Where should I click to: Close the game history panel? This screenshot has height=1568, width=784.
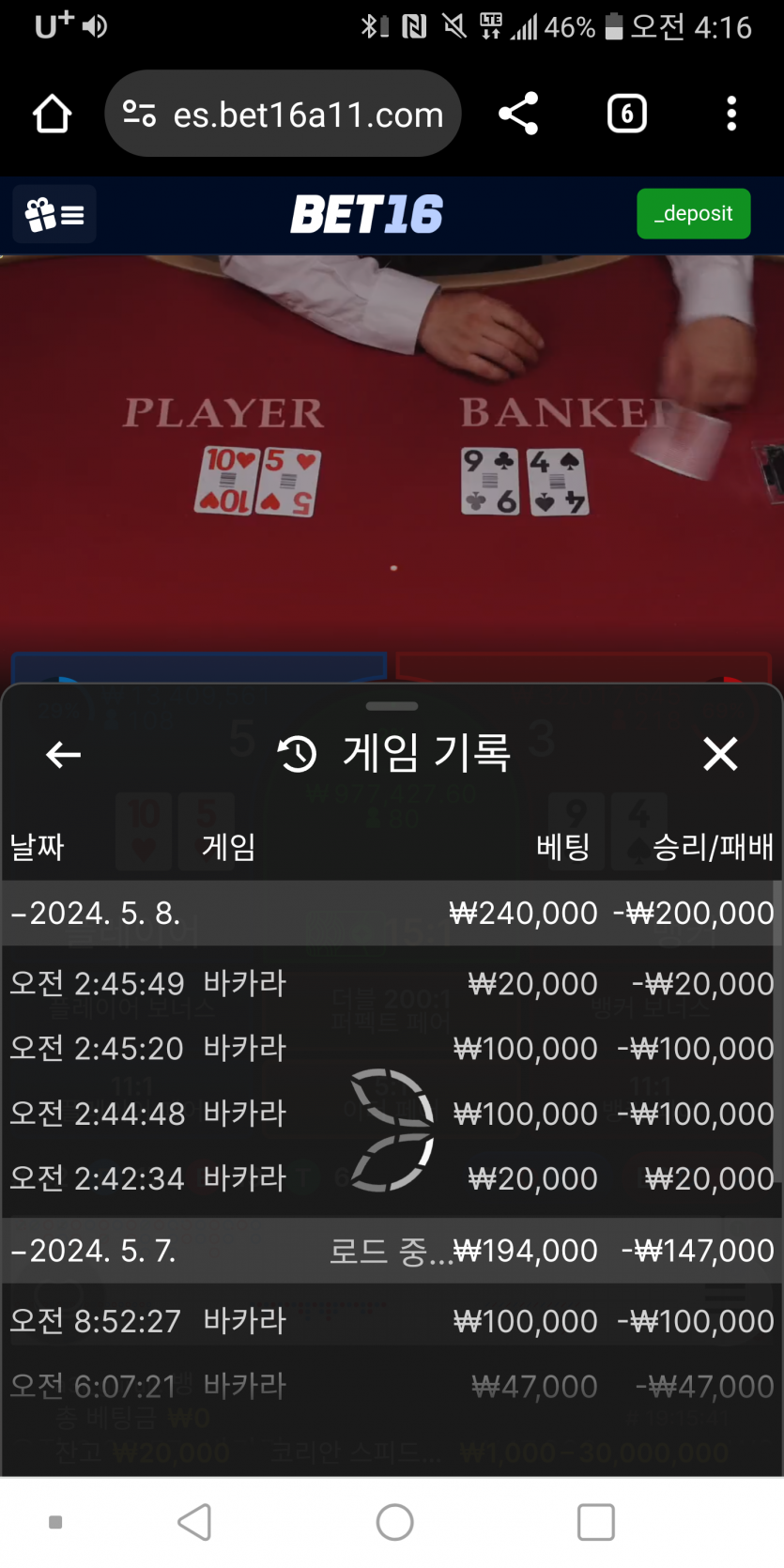(x=720, y=754)
